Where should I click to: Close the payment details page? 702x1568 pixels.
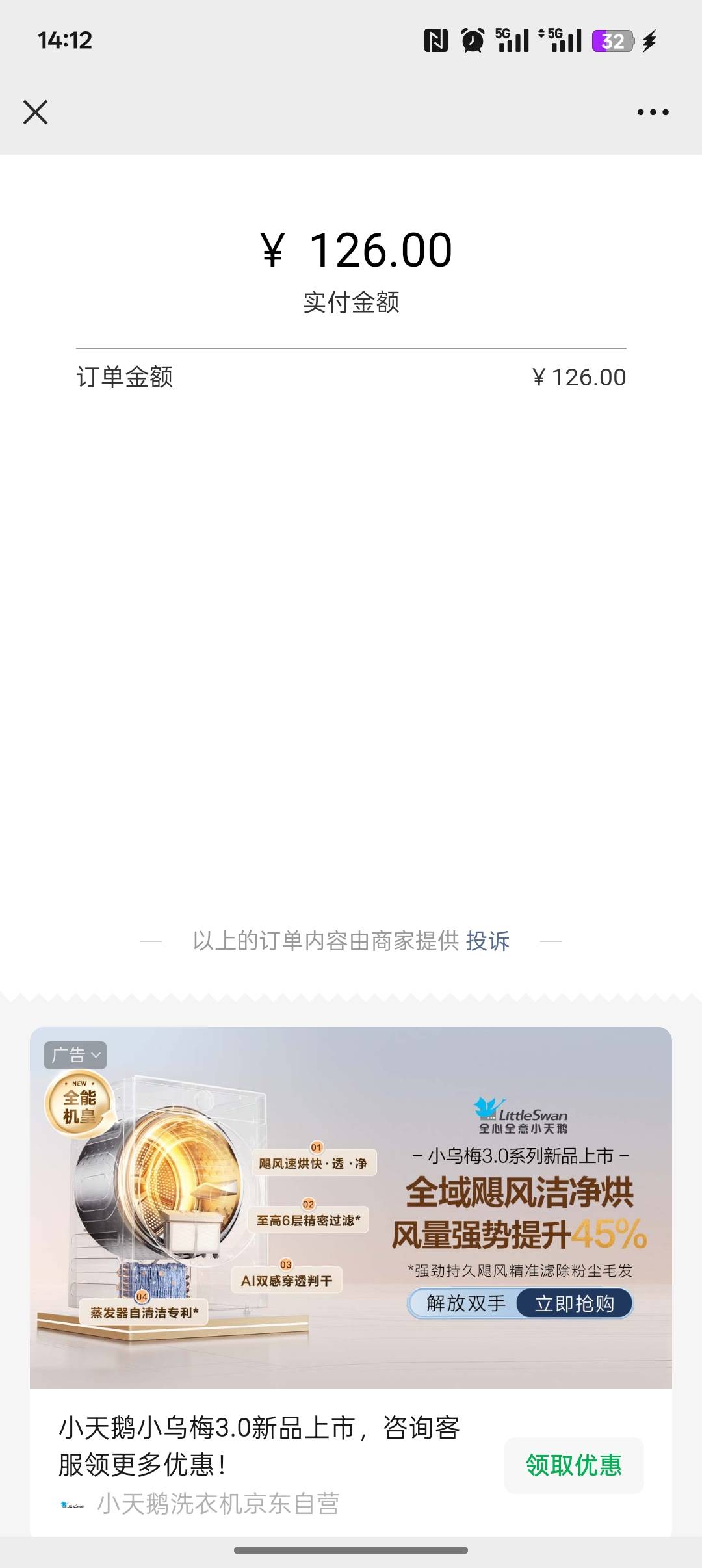pos(36,112)
